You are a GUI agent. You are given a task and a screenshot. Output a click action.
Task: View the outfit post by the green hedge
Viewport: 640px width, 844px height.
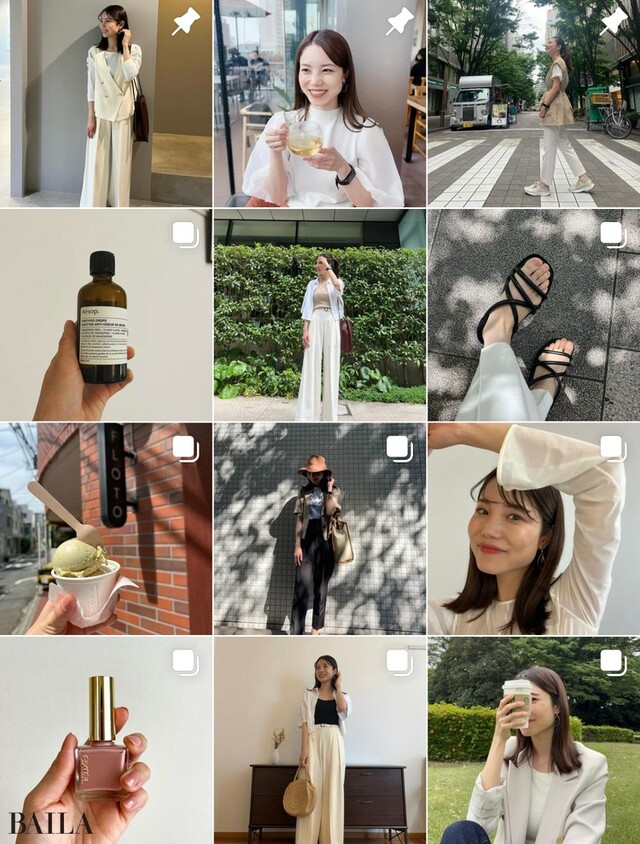[320, 315]
